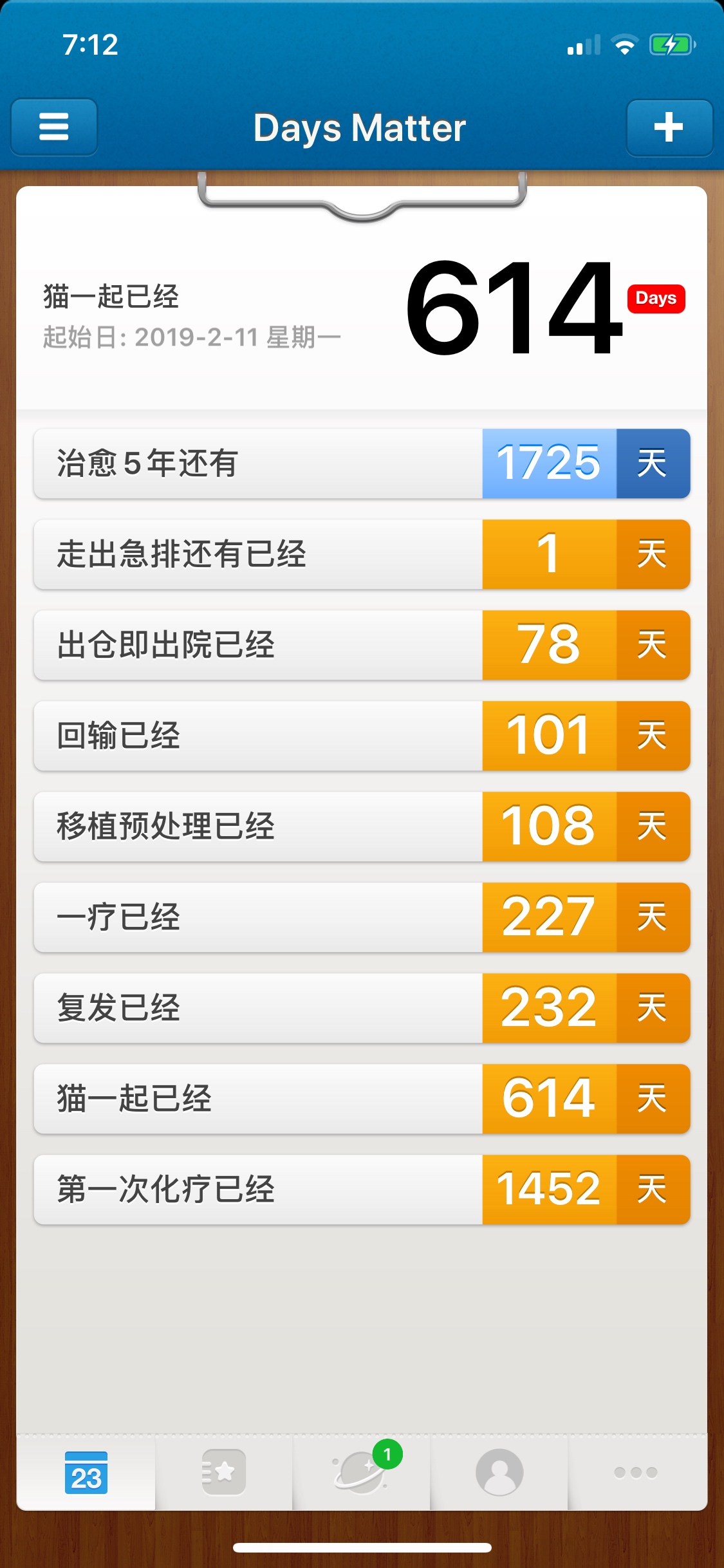Open the 一疗已经 227 days row
Screen dimensions: 724x1568
(x=362, y=917)
